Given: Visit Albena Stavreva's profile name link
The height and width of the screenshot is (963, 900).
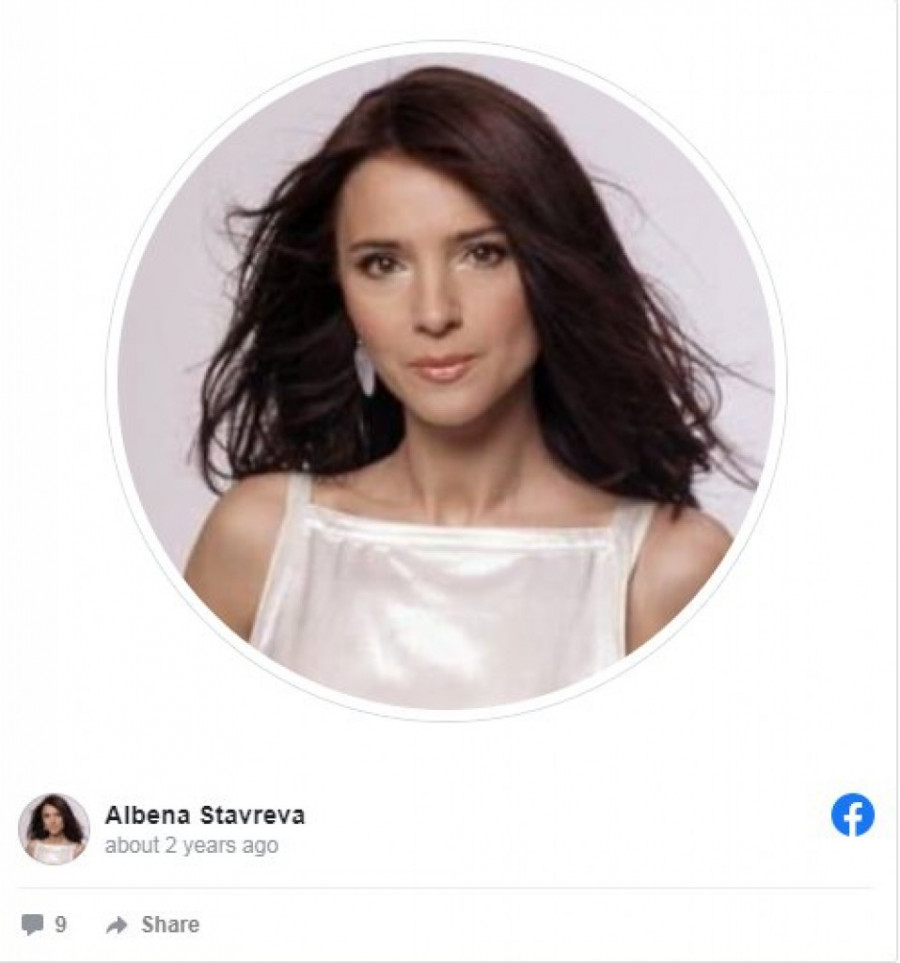Looking at the screenshot, I should [205, 815].
